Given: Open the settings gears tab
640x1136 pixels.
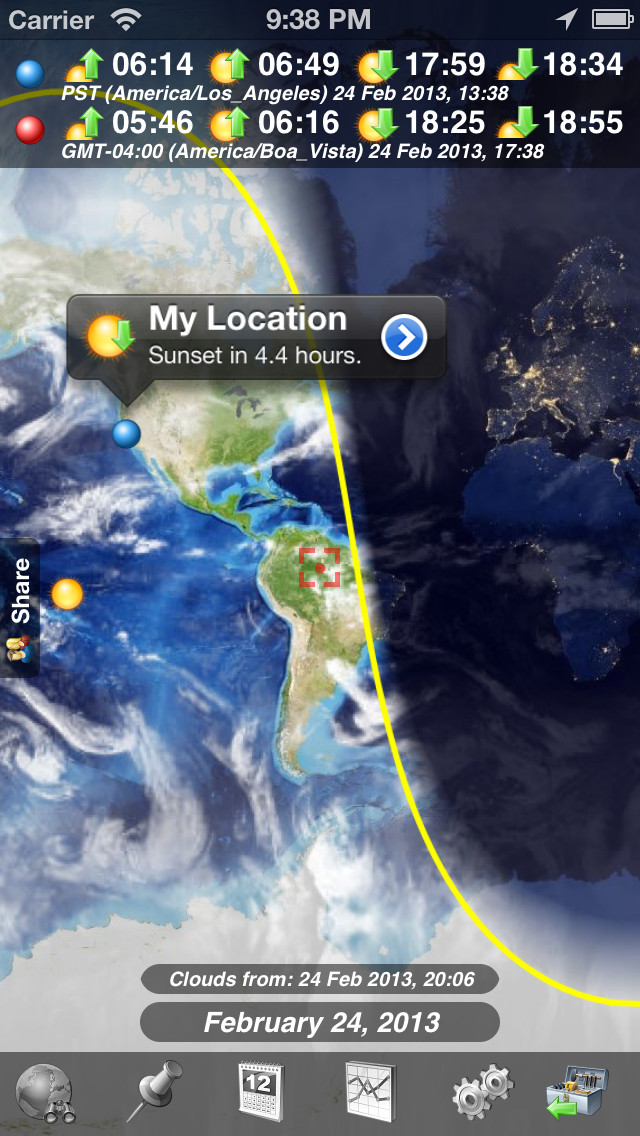Looking at the screenshot, I should click(x=481, y=1093).
